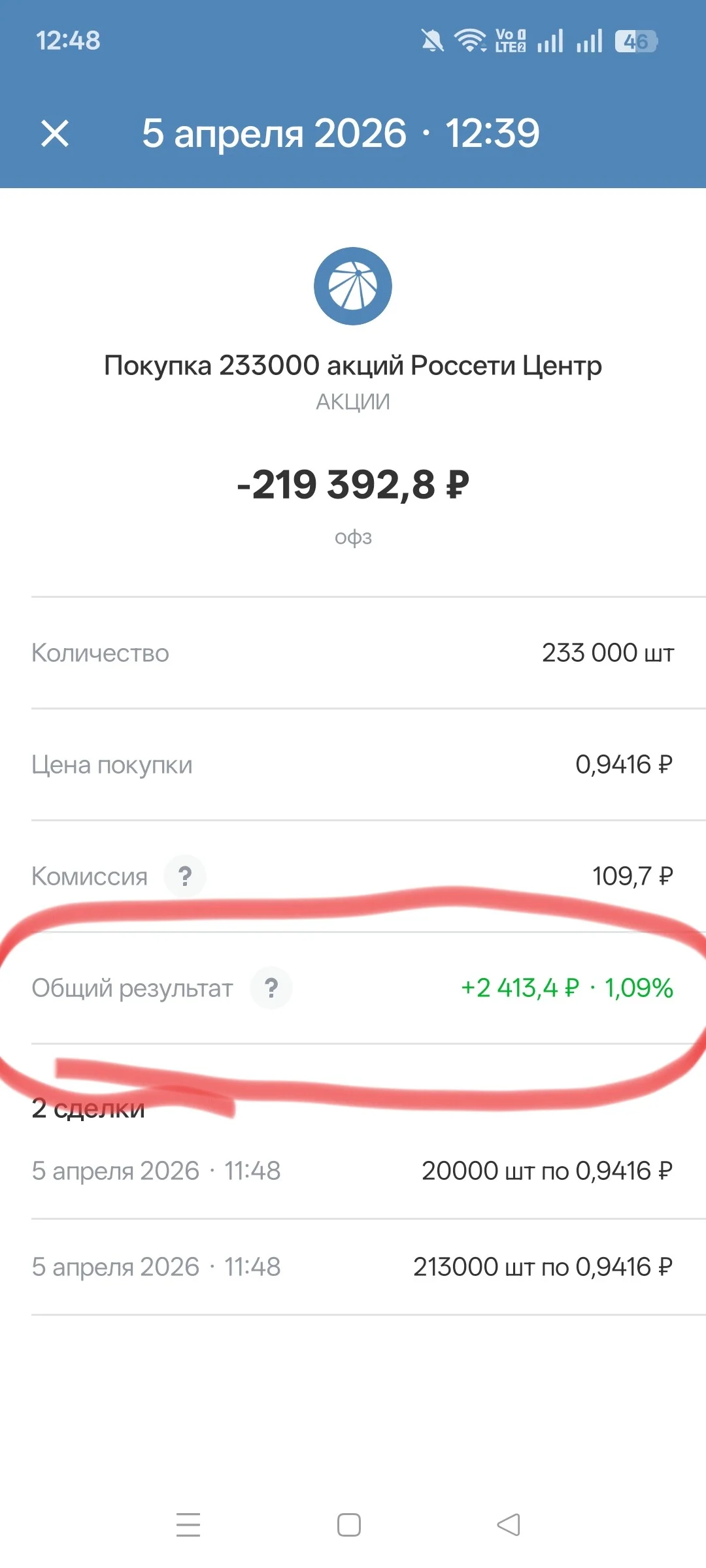This screenshot has height=1568, width=706.
Task: Open the recent apps menu
Action: [188, 1525]
